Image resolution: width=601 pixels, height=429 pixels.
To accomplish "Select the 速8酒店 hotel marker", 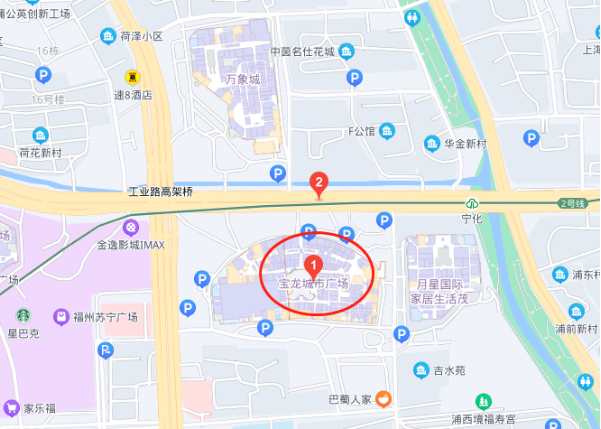I will pos(131,76).
